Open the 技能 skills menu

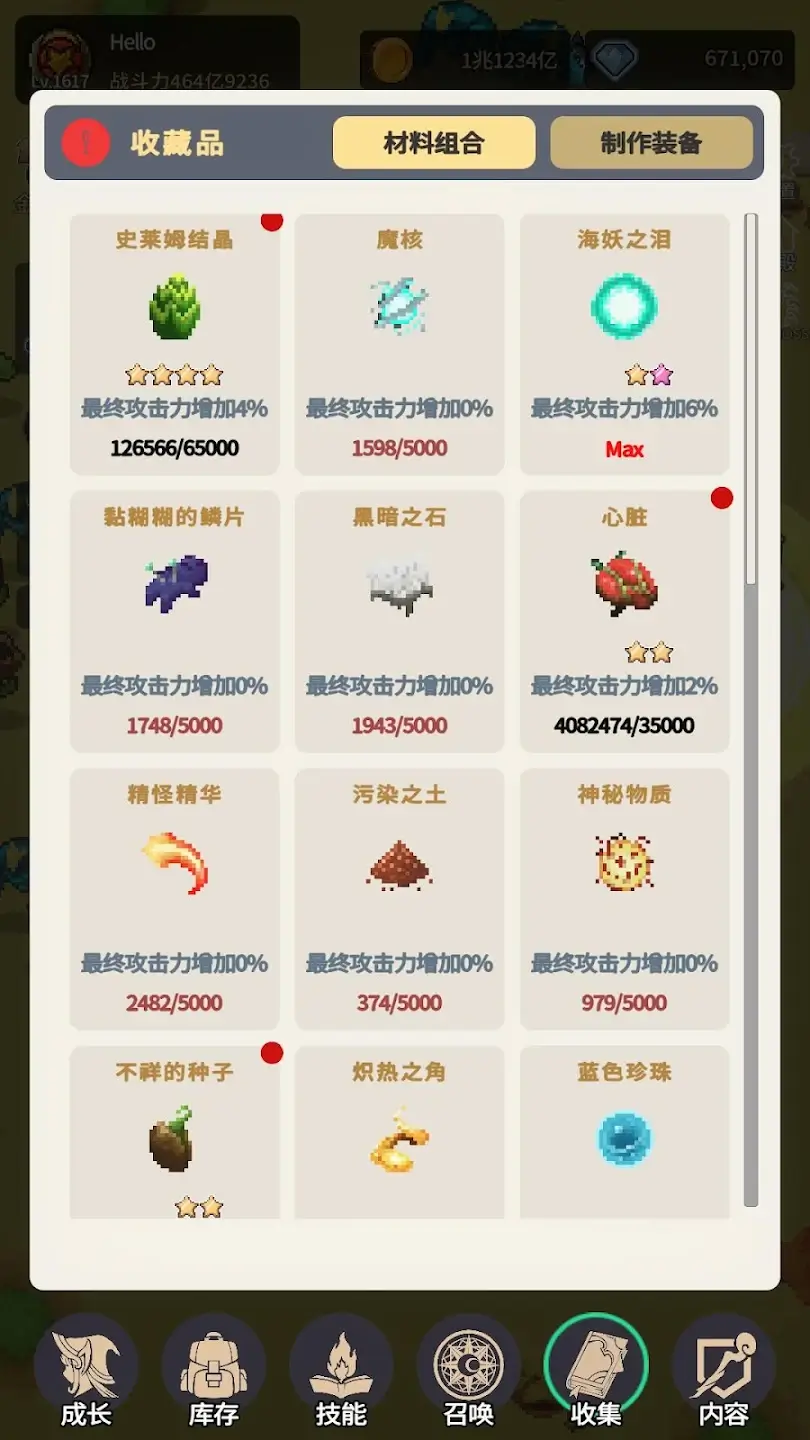click(341, 1372)
